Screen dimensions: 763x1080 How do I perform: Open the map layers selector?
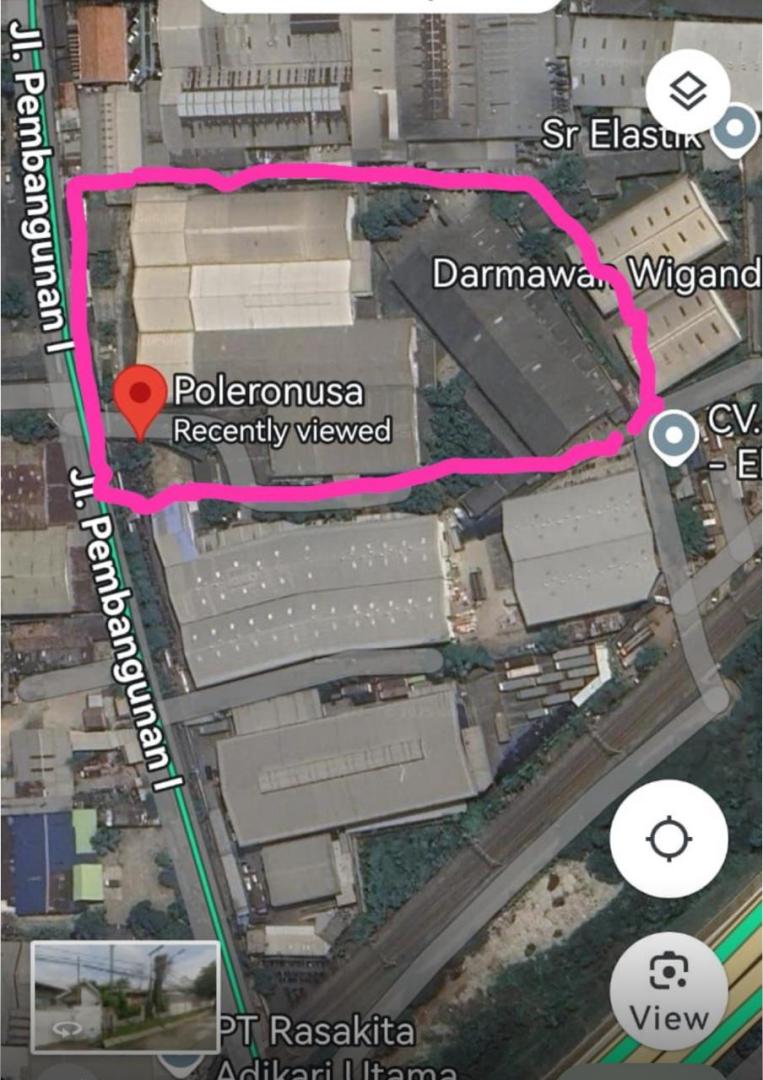(x=687, y=91)
